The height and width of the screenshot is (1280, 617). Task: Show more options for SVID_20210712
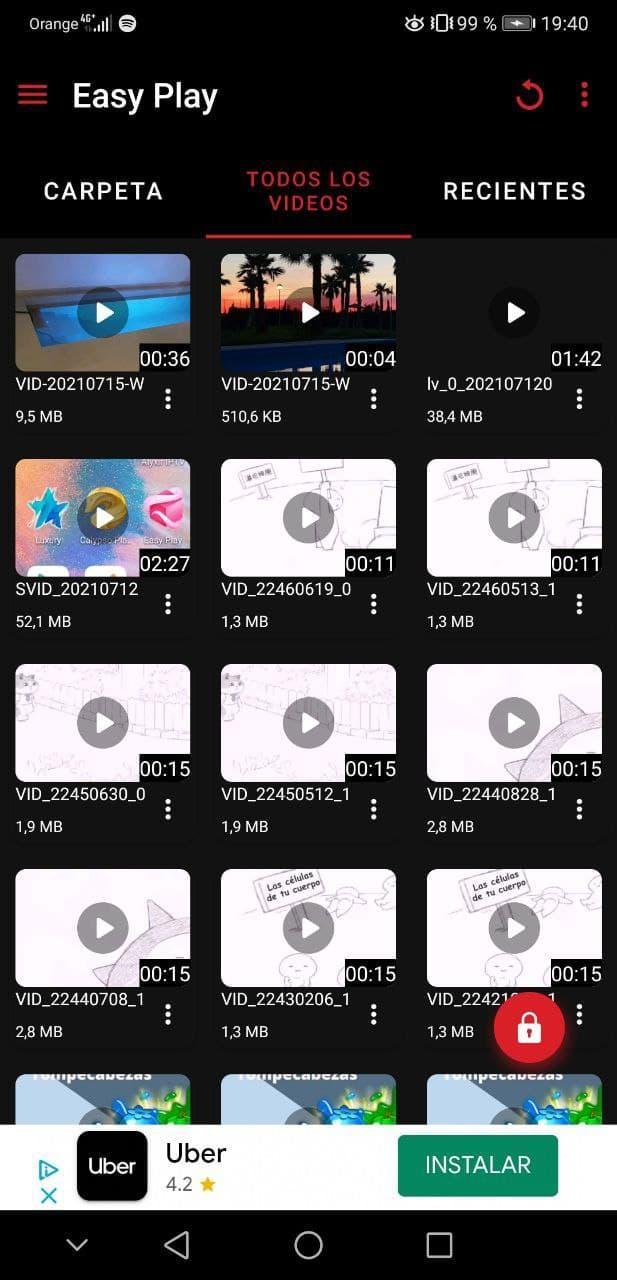(168, 605)
